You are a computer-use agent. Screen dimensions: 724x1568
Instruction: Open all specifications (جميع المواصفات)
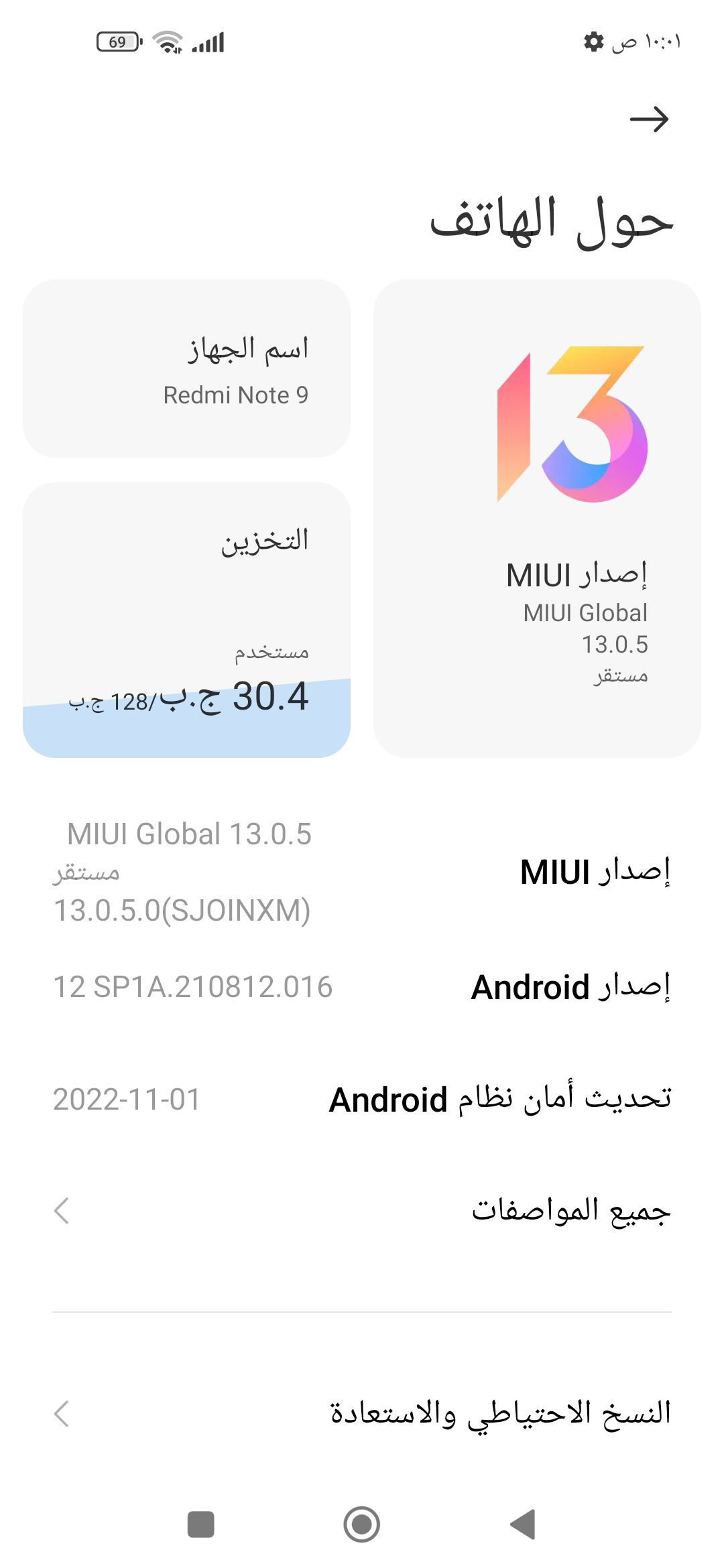tap(362, 1211)
